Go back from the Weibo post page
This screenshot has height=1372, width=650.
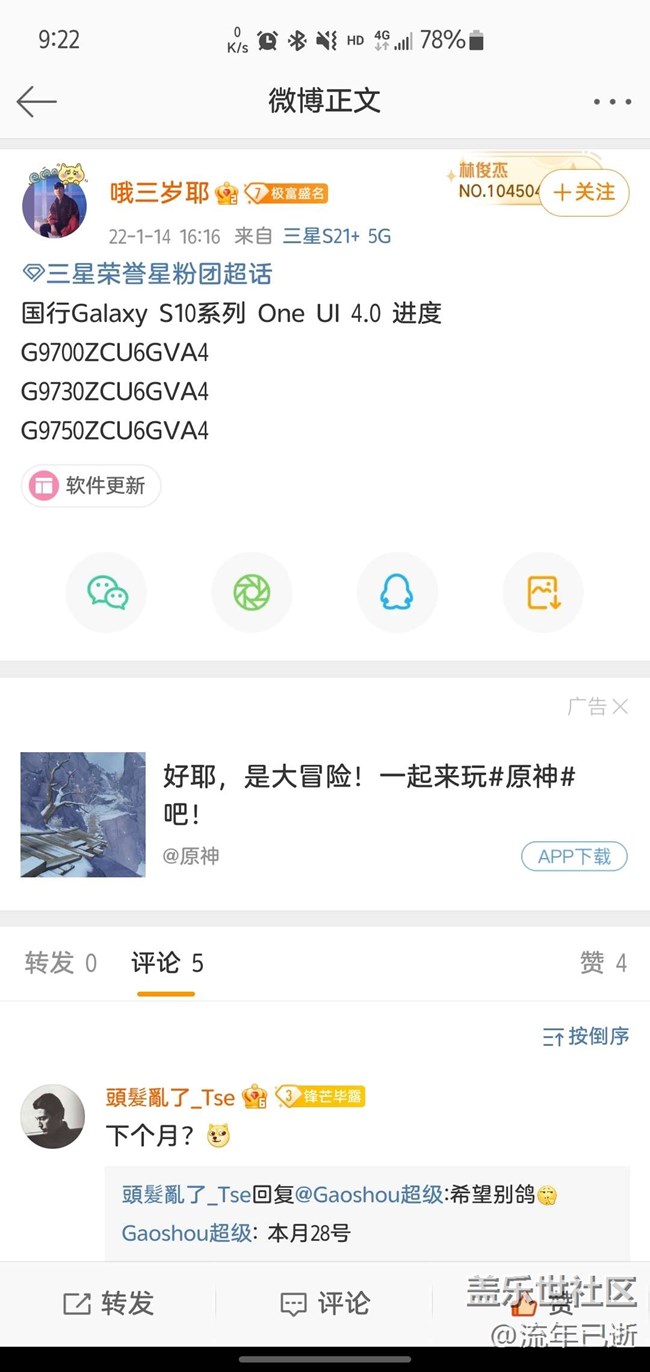pos(37,101)
